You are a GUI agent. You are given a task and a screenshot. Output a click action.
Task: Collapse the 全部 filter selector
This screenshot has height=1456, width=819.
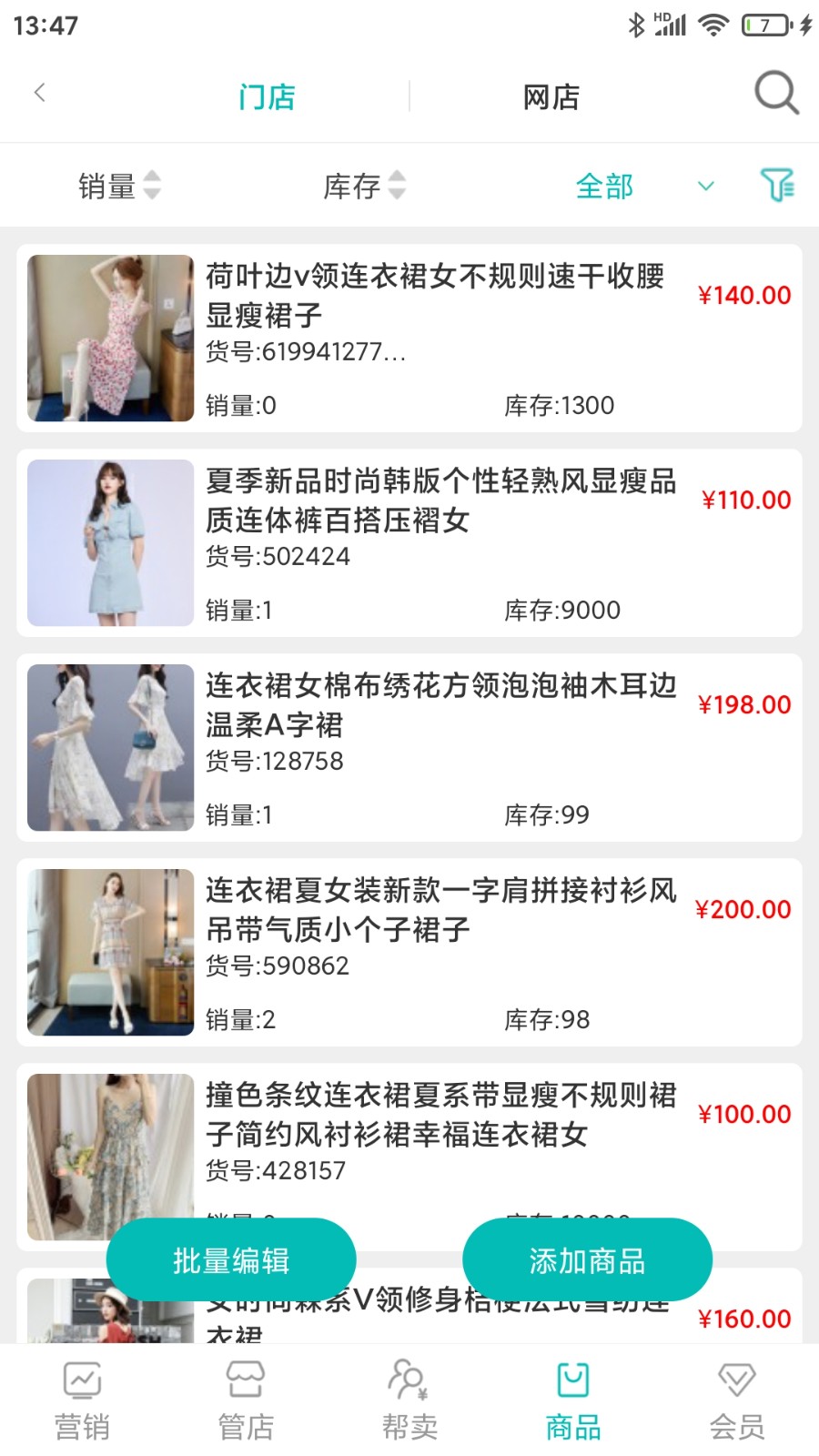705,186
